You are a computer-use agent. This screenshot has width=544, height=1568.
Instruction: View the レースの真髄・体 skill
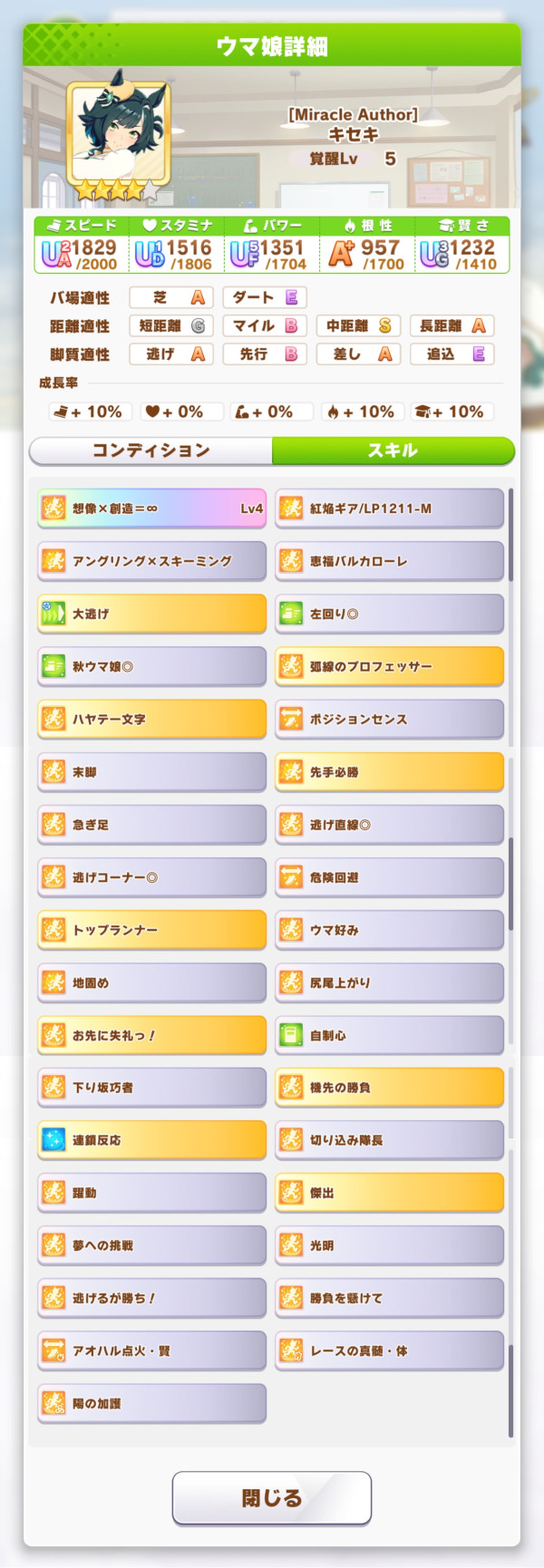pos(389,1350)
